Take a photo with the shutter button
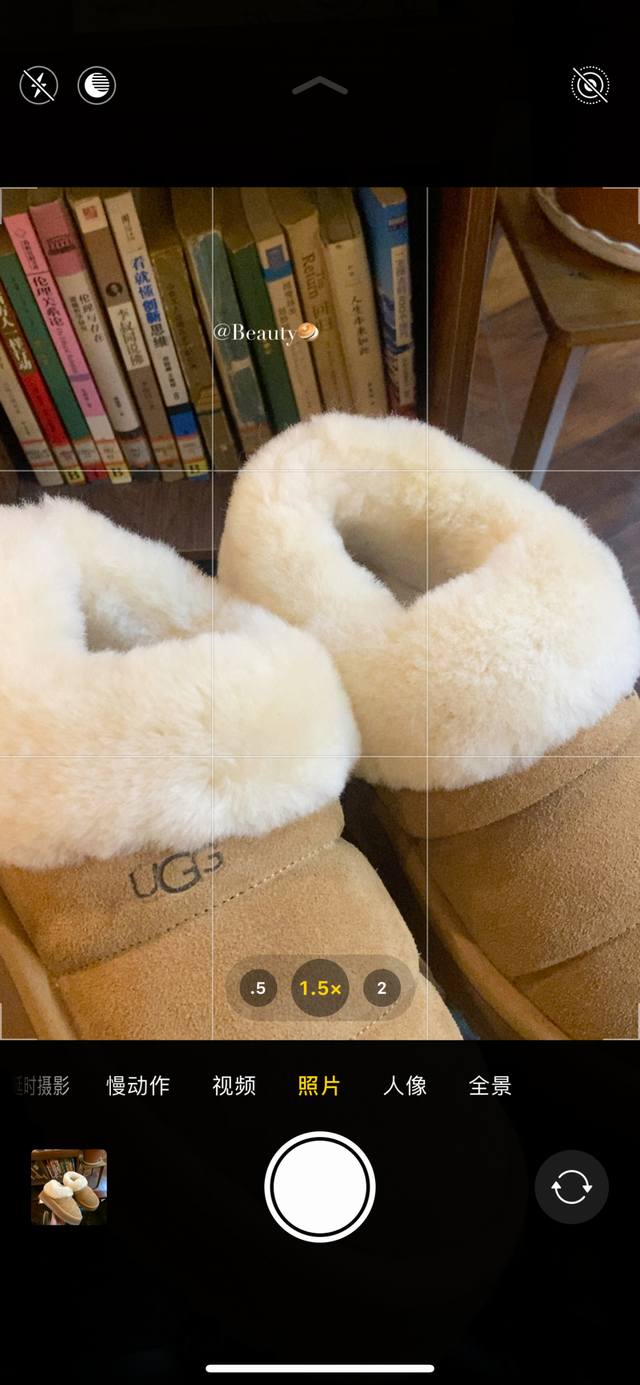This screenshot has height=1385, width=640. tap(320, 1187)
